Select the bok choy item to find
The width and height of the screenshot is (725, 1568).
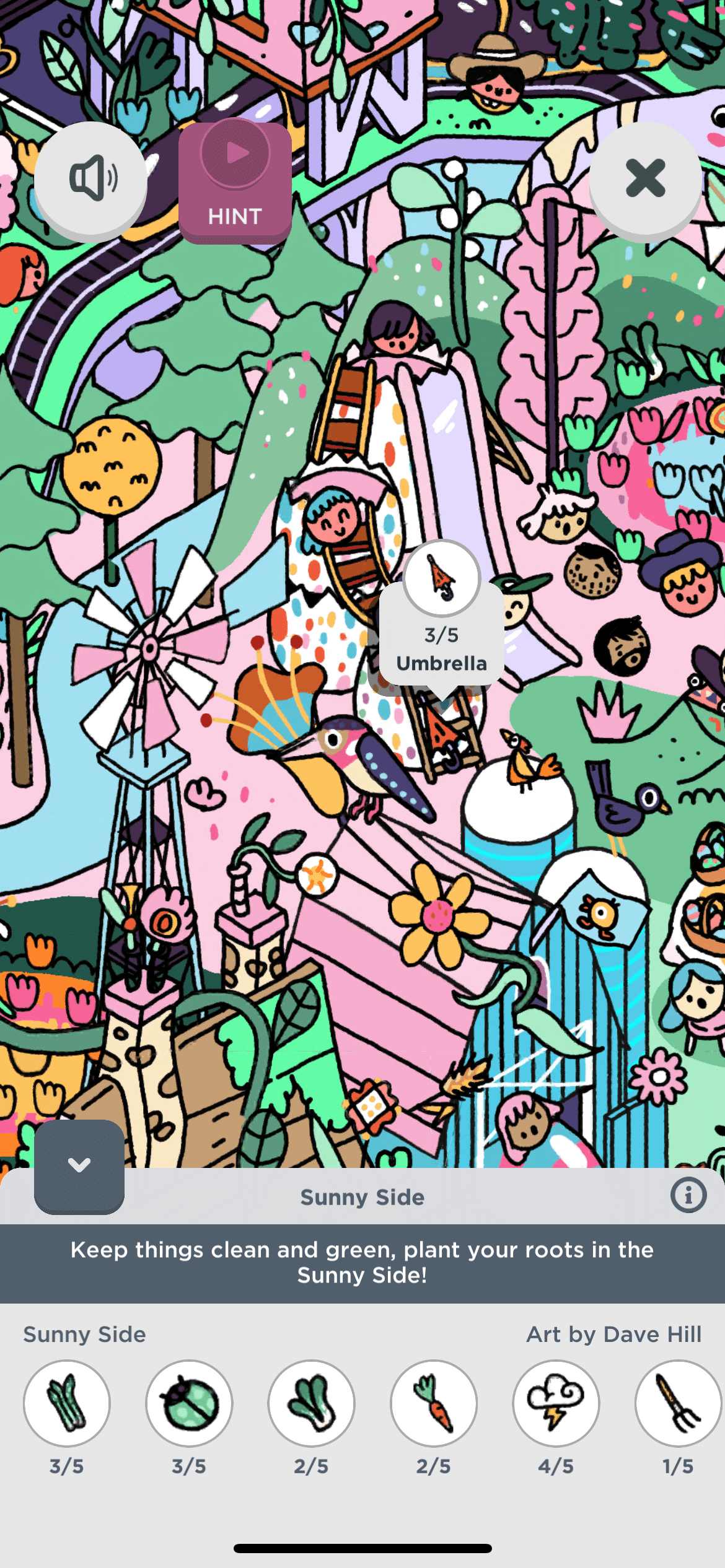[311, 1403]
